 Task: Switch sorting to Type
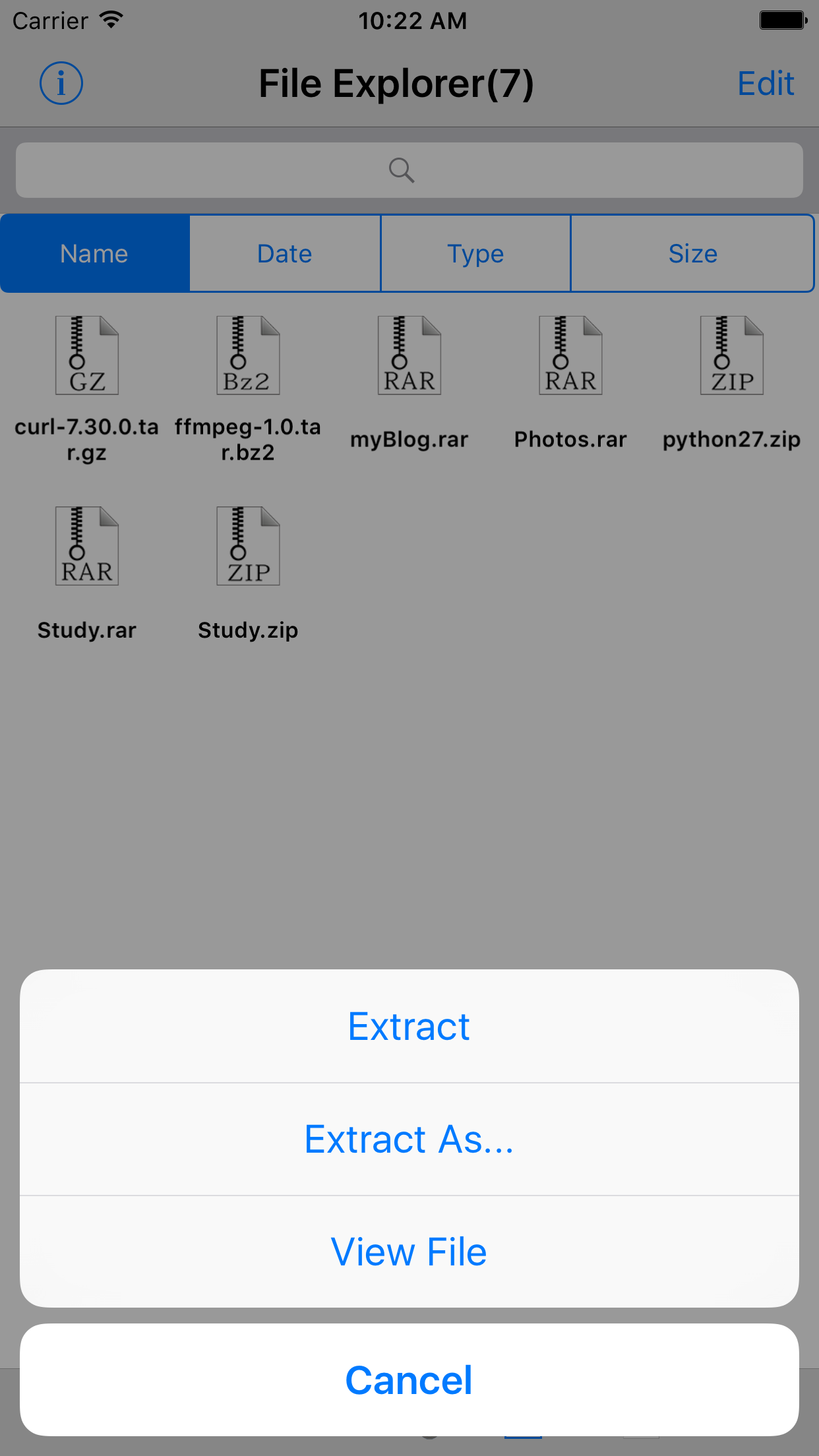click(475, 253)
